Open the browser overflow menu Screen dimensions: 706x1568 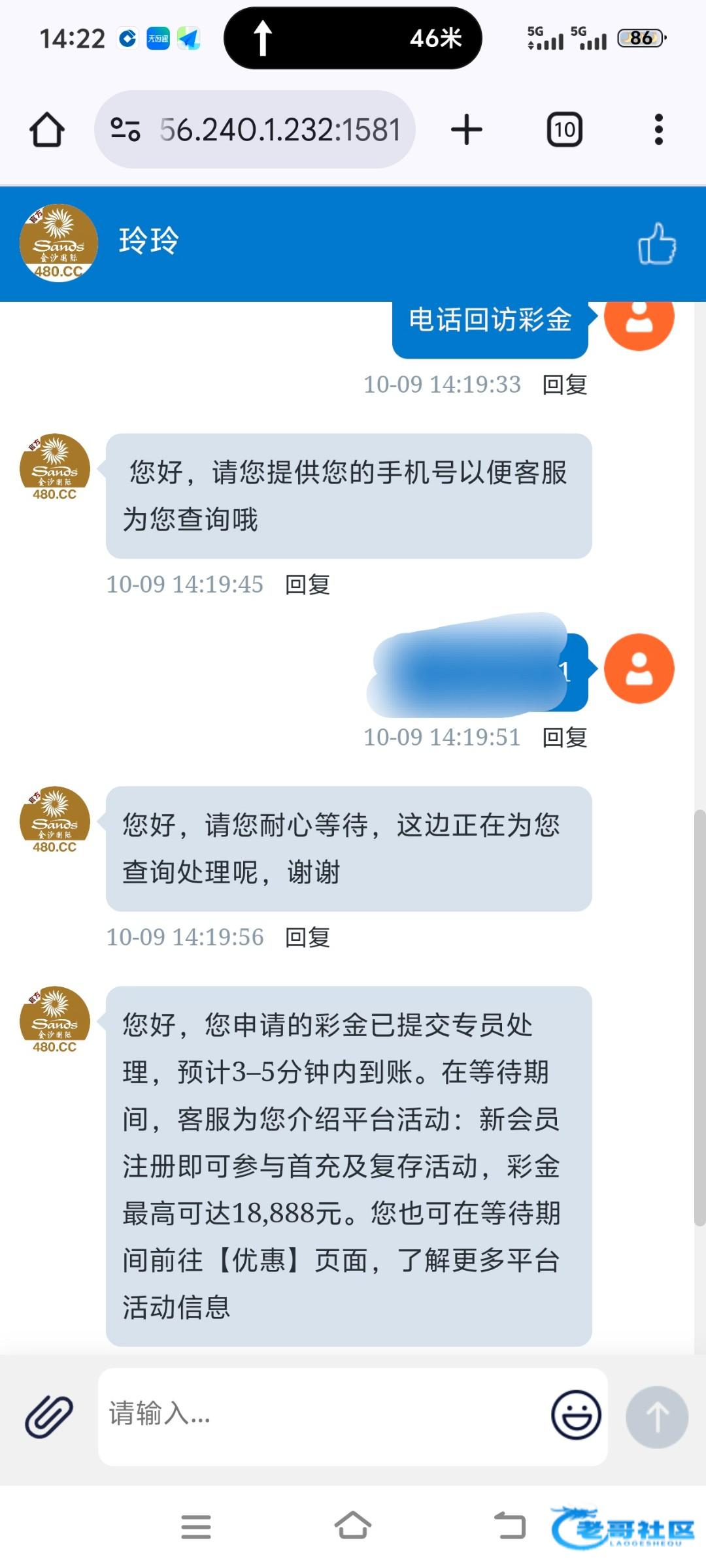point(658,129)
